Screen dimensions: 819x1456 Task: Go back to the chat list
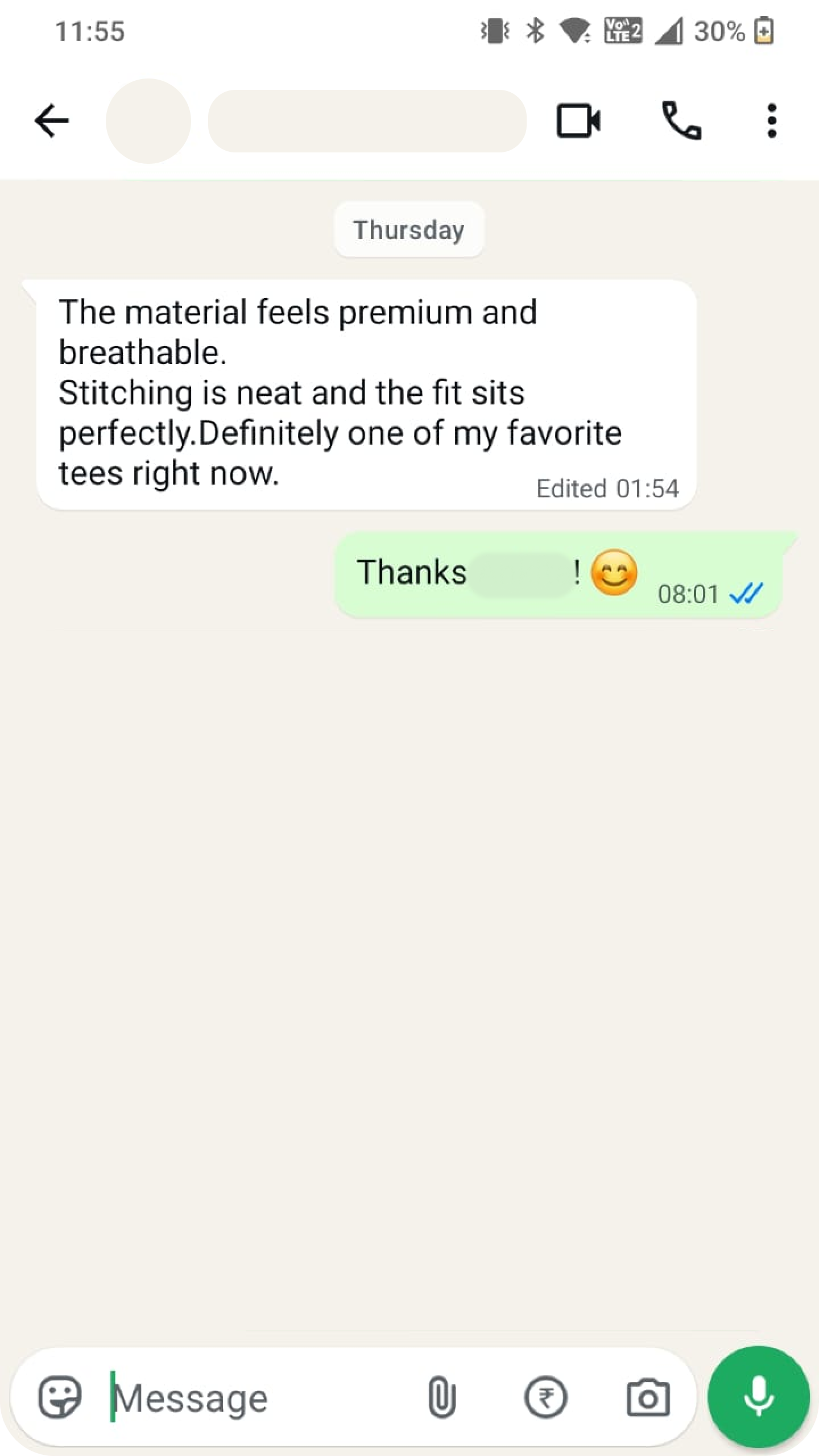52,121
